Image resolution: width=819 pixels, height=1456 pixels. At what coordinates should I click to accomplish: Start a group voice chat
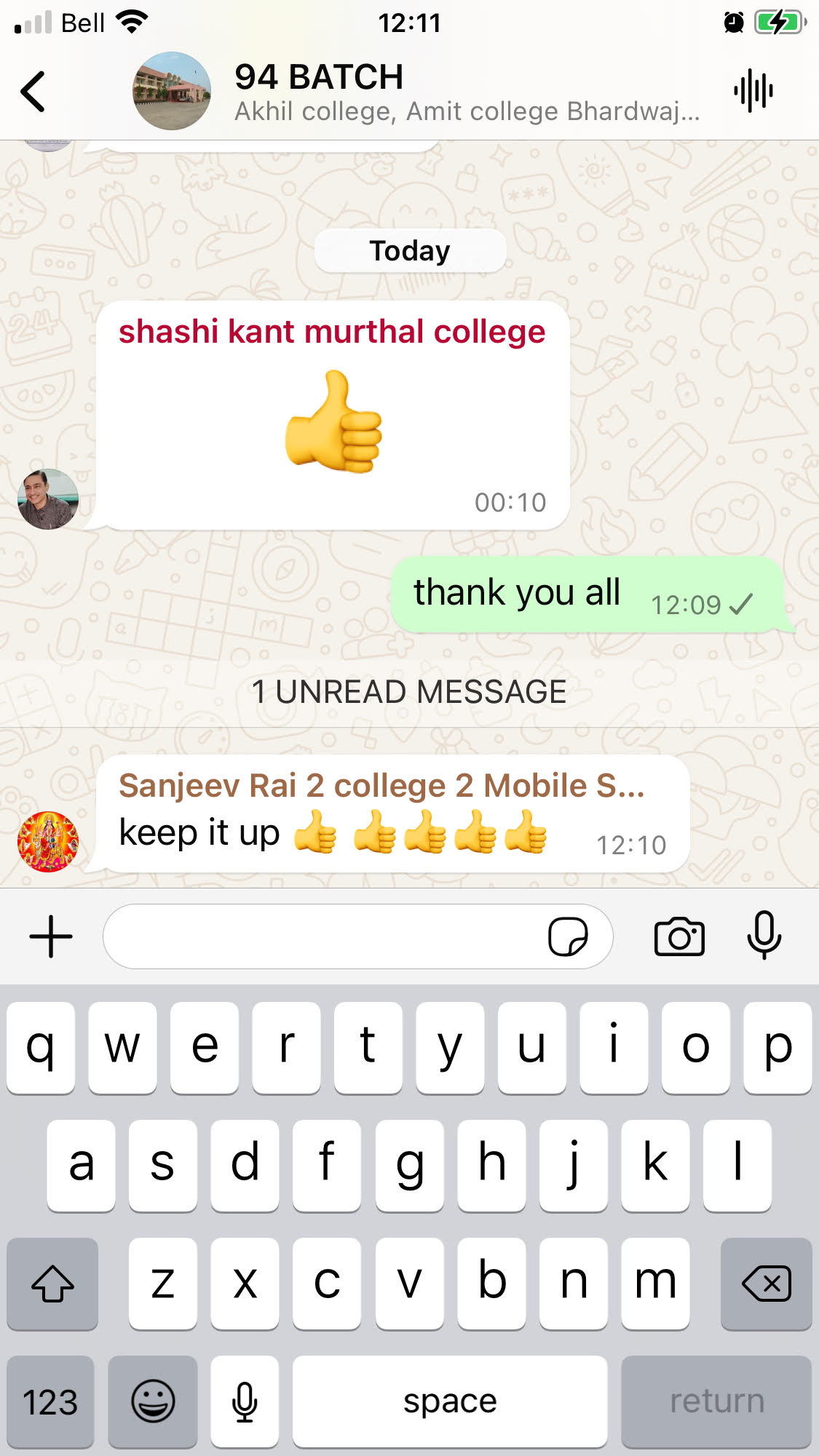[x=753, y=92]
